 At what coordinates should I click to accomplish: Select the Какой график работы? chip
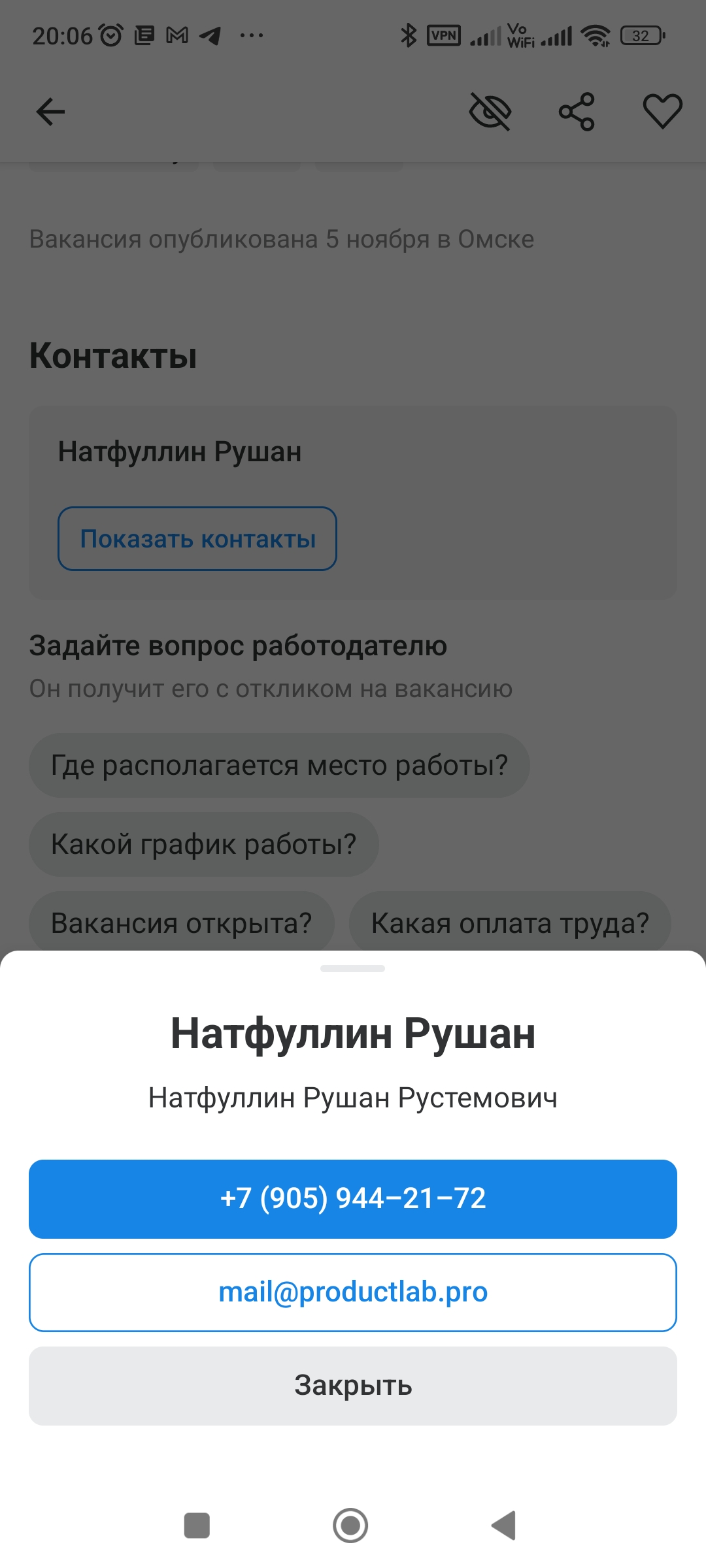tap(203, 844)
